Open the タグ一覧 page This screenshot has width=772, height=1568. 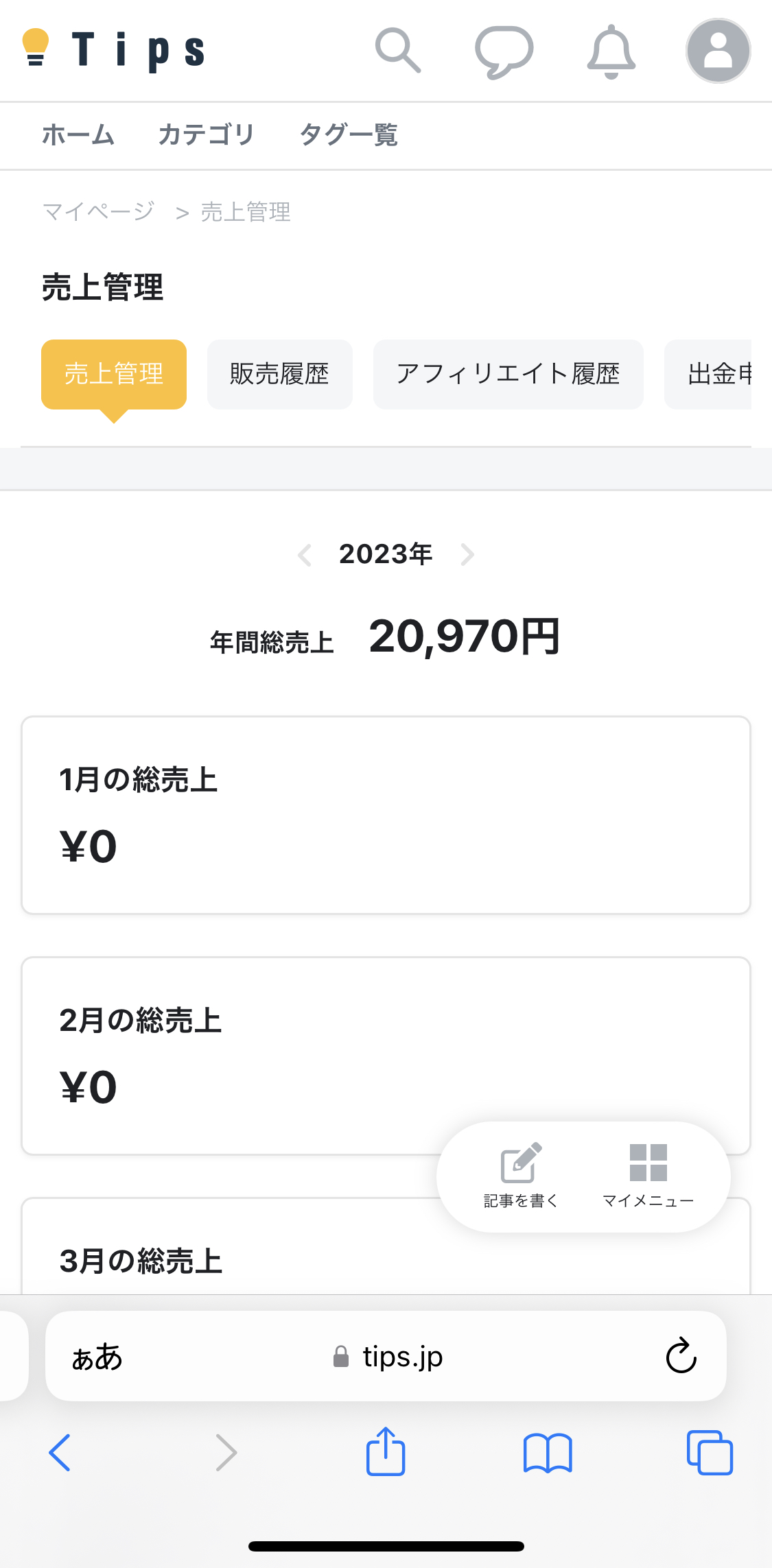pyautogui.click(x=349, y=134)
